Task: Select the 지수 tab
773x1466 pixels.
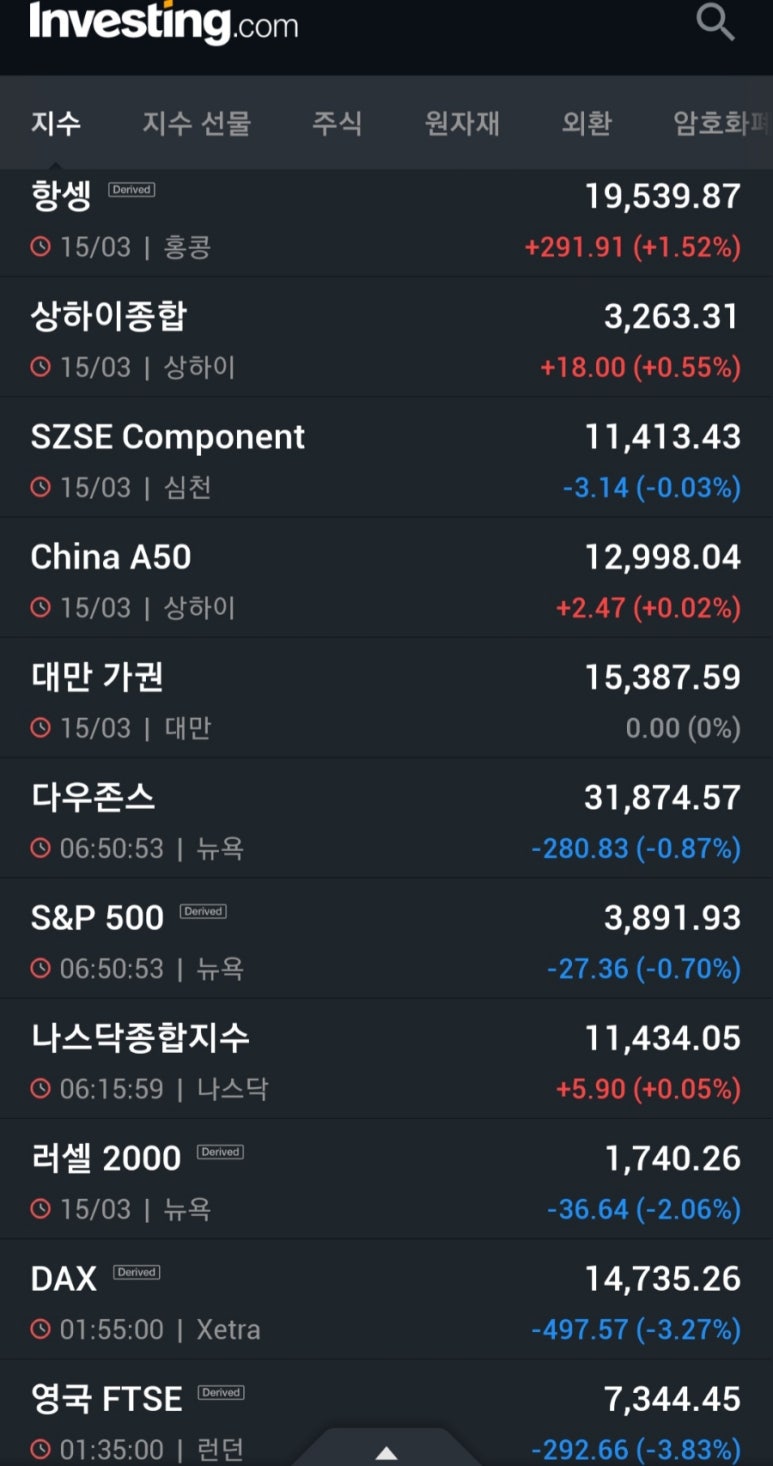Action: [x=56, y=124]
